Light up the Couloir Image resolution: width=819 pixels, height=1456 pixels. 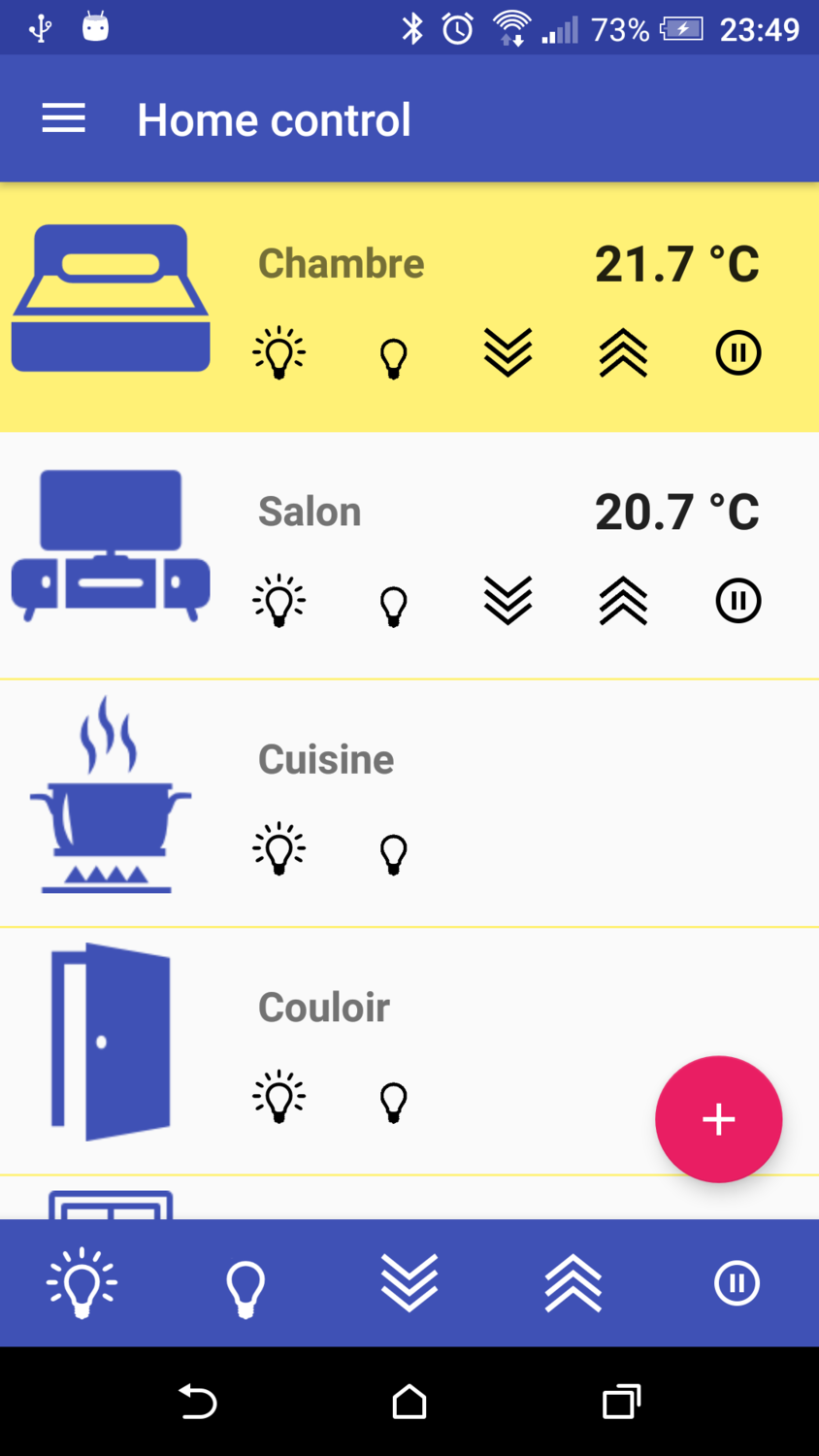tap(279, 1097)
